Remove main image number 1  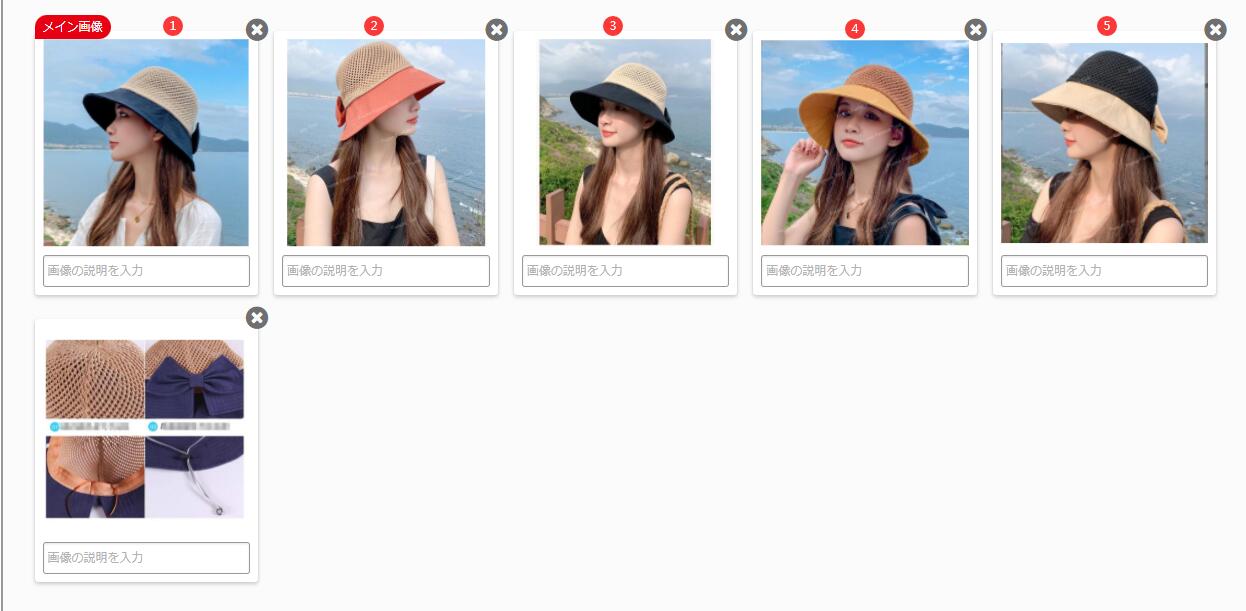click(x=257, y=30)
